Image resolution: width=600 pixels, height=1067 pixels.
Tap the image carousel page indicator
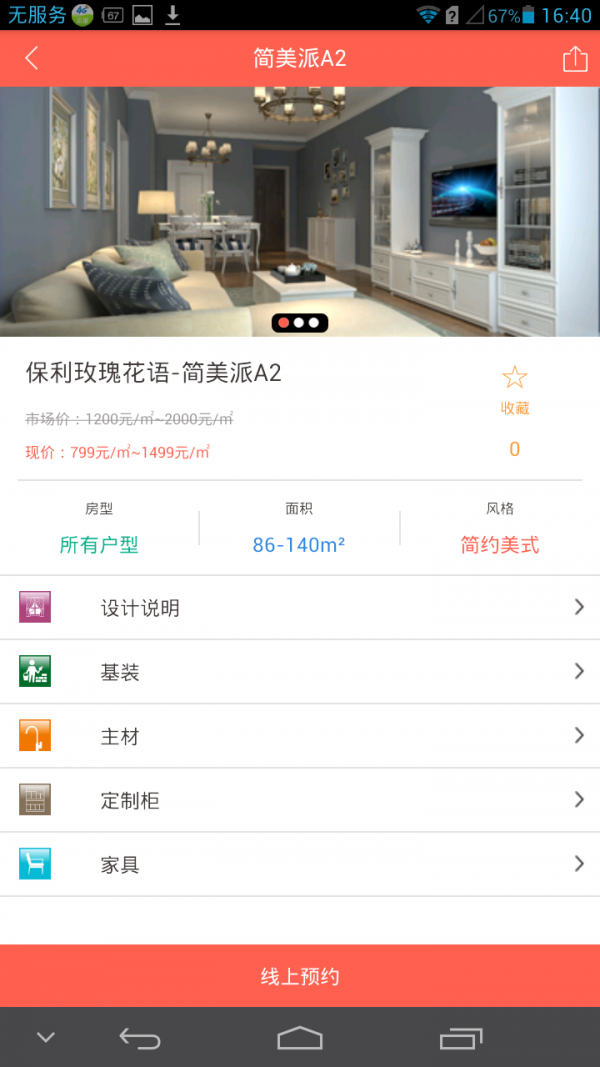coord(299,323)
